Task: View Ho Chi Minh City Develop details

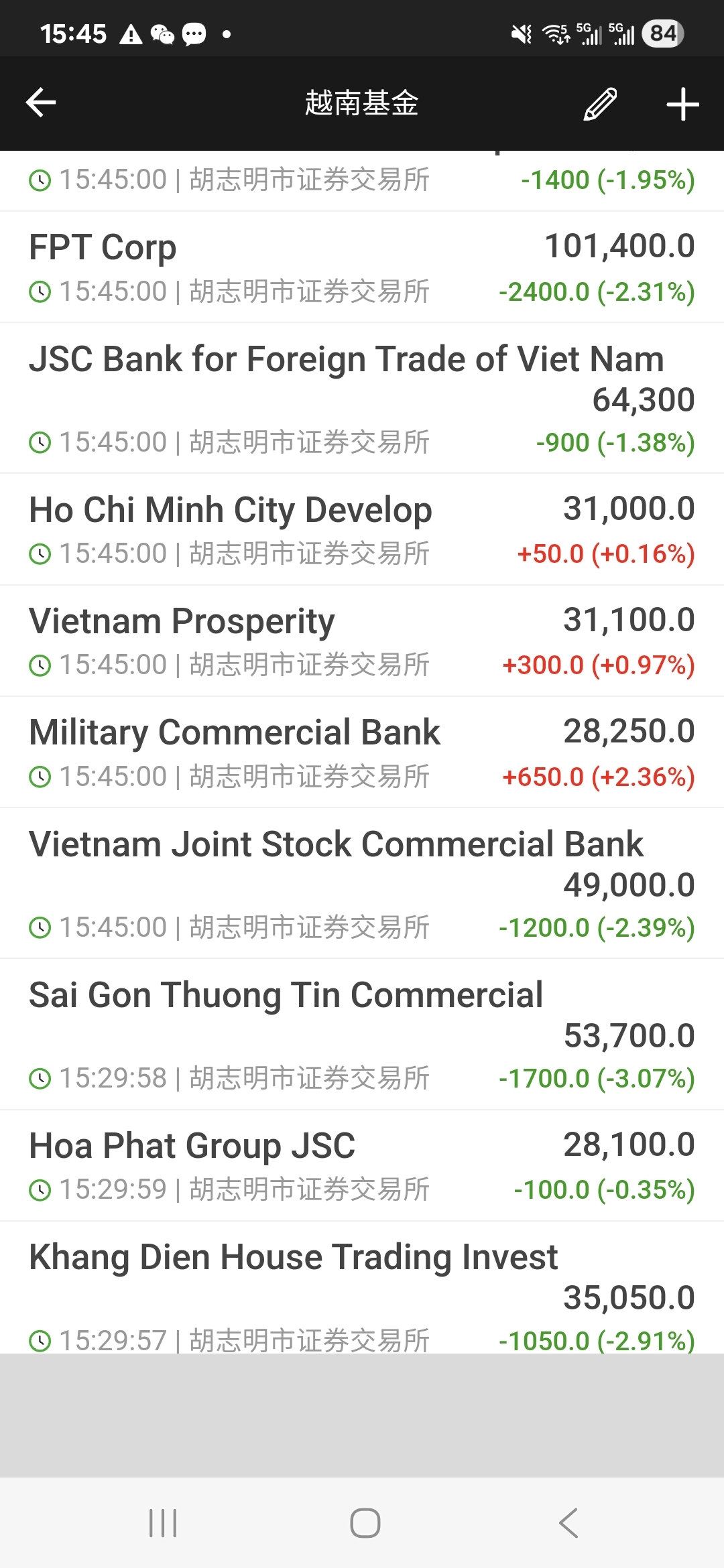Action: pos(362,529)
